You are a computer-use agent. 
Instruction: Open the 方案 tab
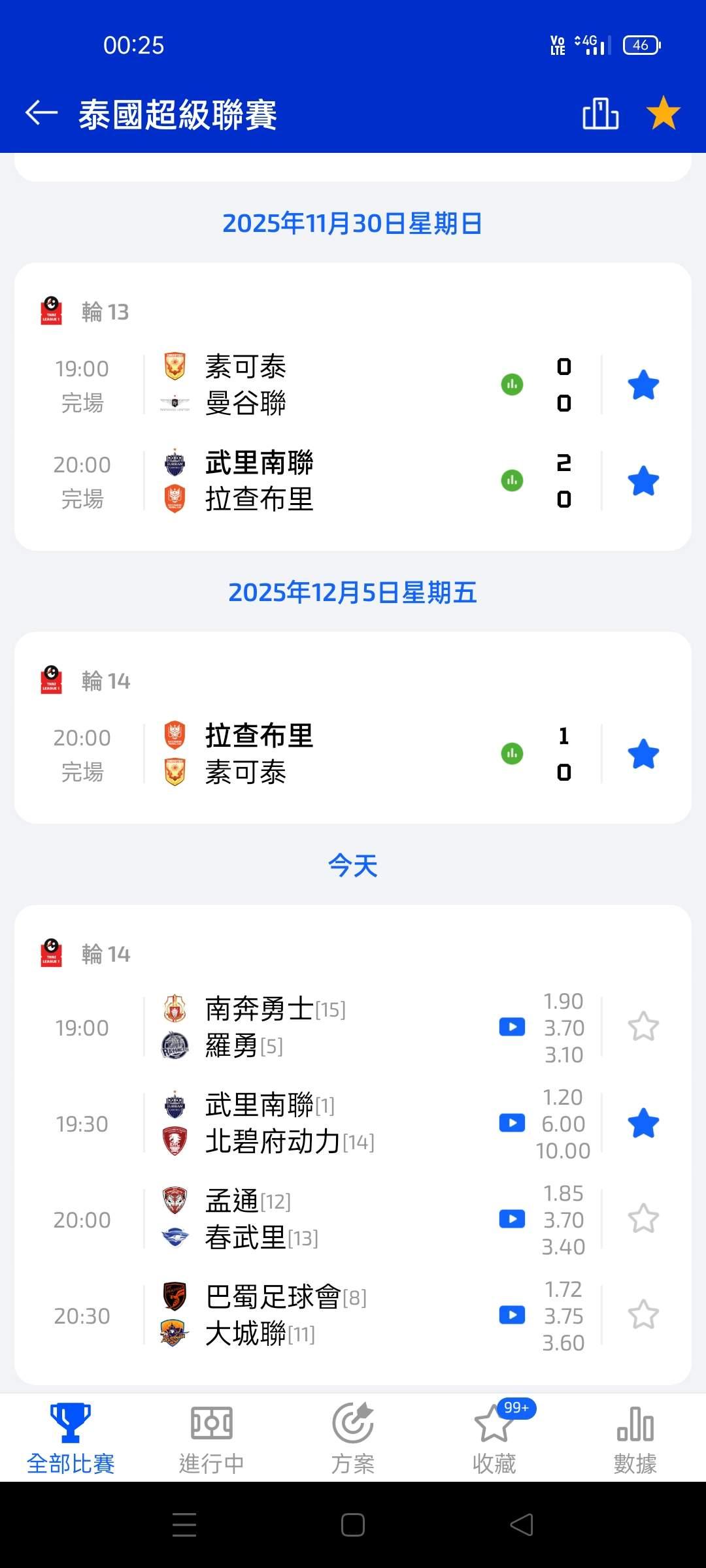pyautogui.click(x=352, y=1437)
